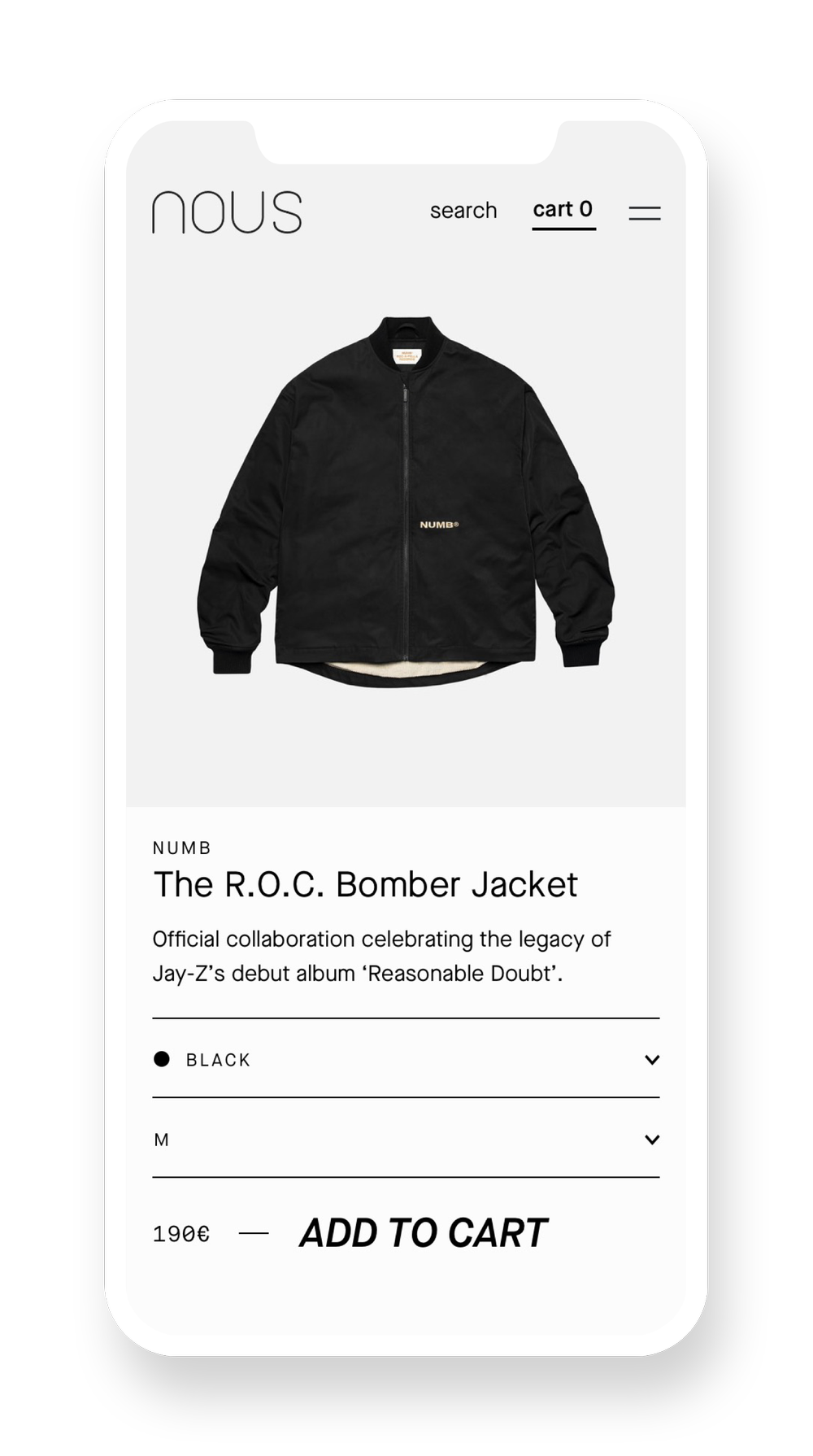Image resolution: width=813 pixels, height=1456 pixels.
Task: Tap the search link in header
Action: pyautogui.click(x=463, y=211)
